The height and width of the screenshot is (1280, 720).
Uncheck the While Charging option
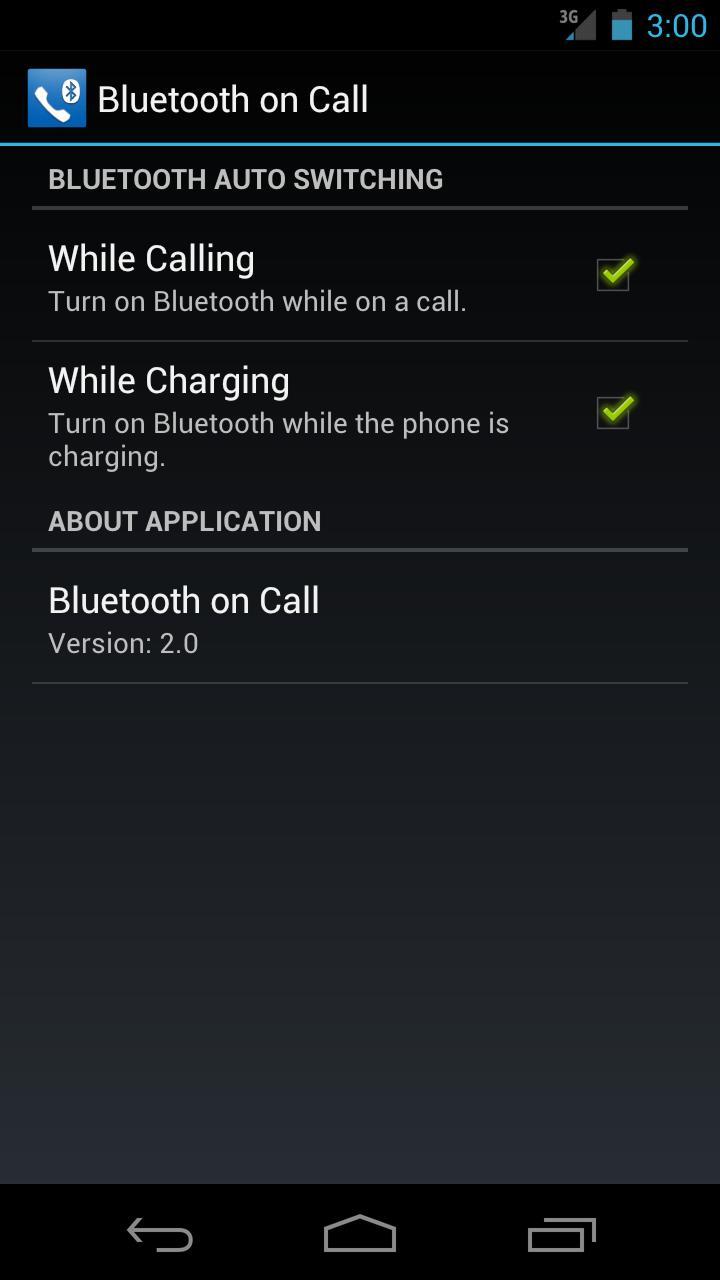coord(612,410)
